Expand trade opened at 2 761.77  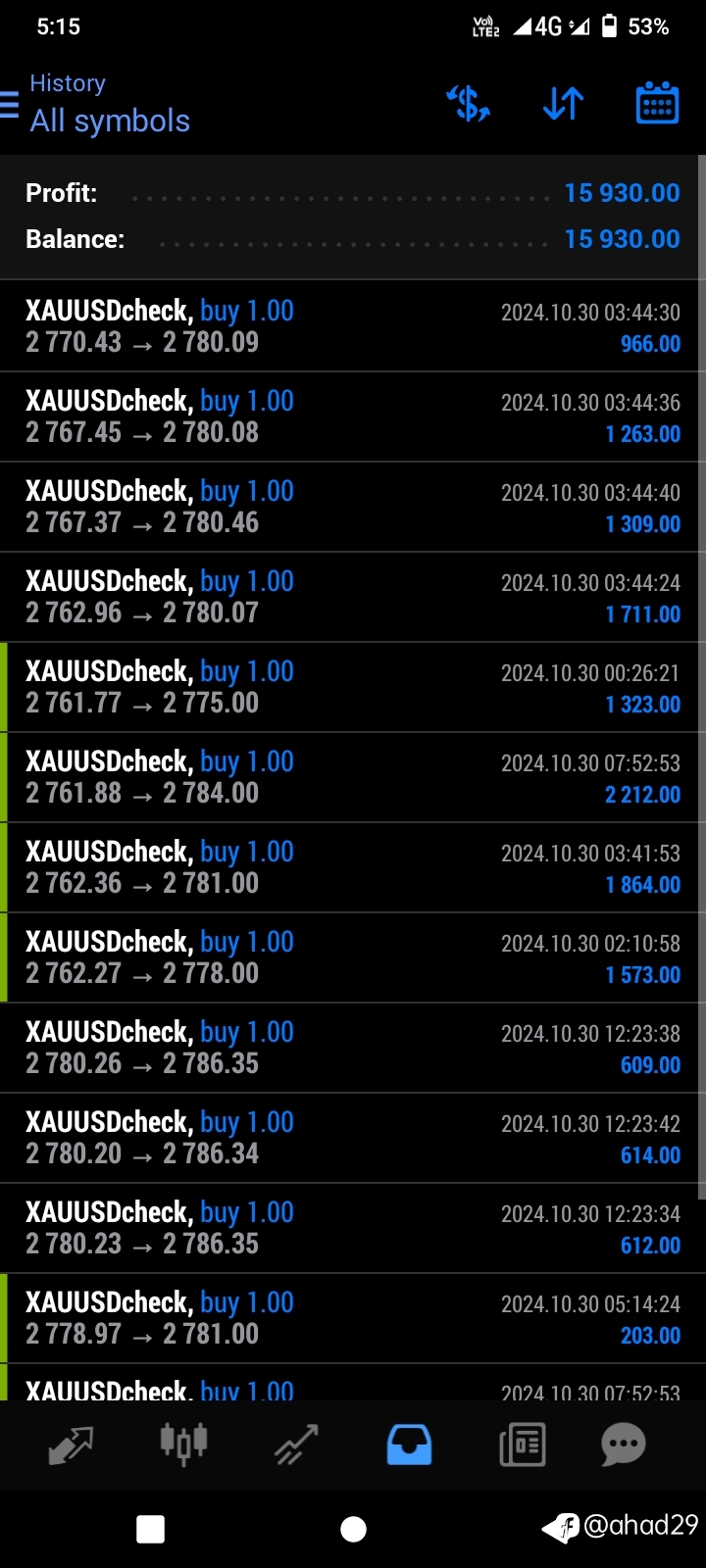click(x=353, y=687)
